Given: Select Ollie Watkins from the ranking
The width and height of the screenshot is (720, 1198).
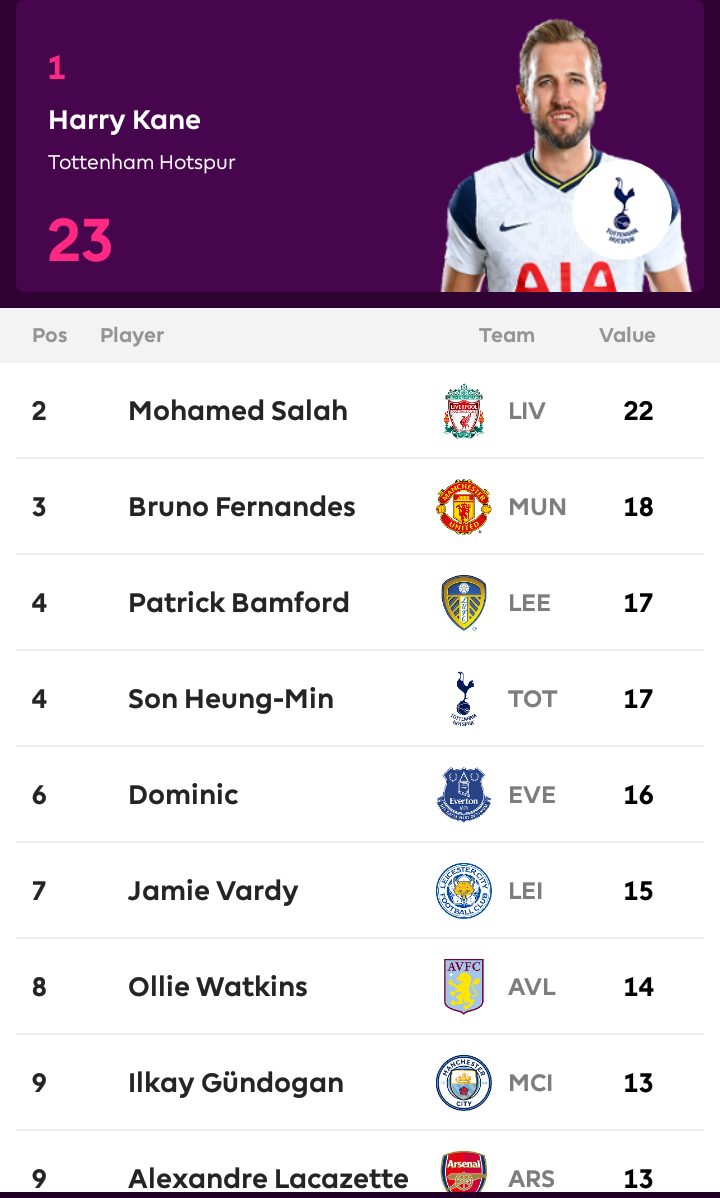Looking at the screenshot, I should (x=360, y=987).
